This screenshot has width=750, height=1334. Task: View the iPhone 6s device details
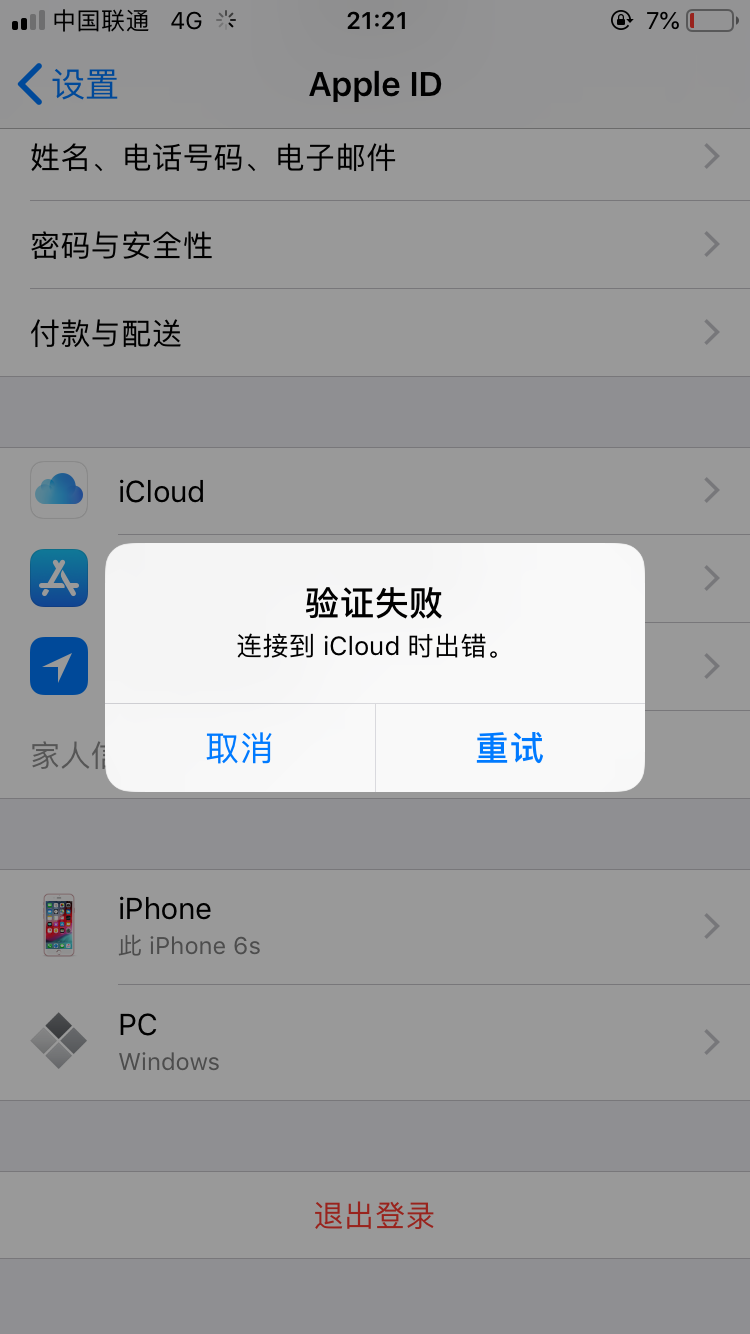[375, 926]
